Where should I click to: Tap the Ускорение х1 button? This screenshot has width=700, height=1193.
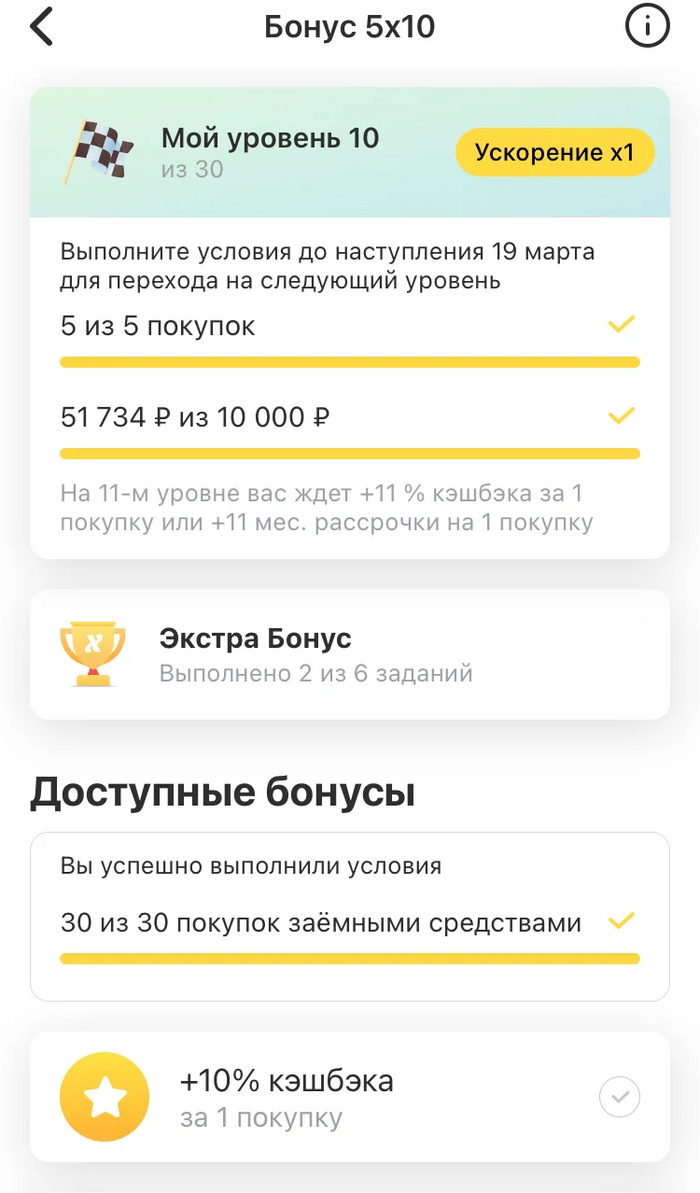[555, 153]
